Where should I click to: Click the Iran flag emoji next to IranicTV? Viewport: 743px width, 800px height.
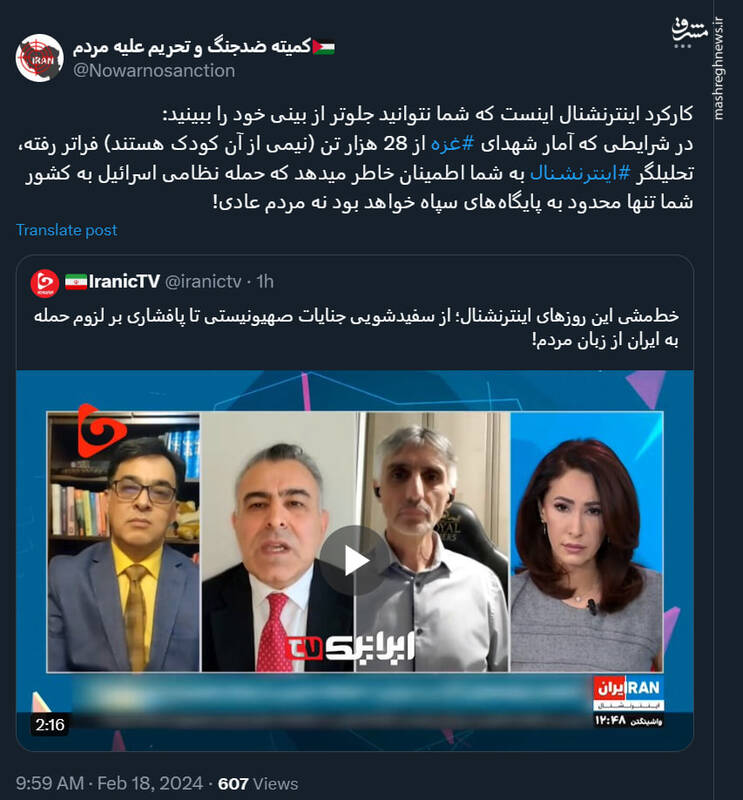click(x=78, y=283)
